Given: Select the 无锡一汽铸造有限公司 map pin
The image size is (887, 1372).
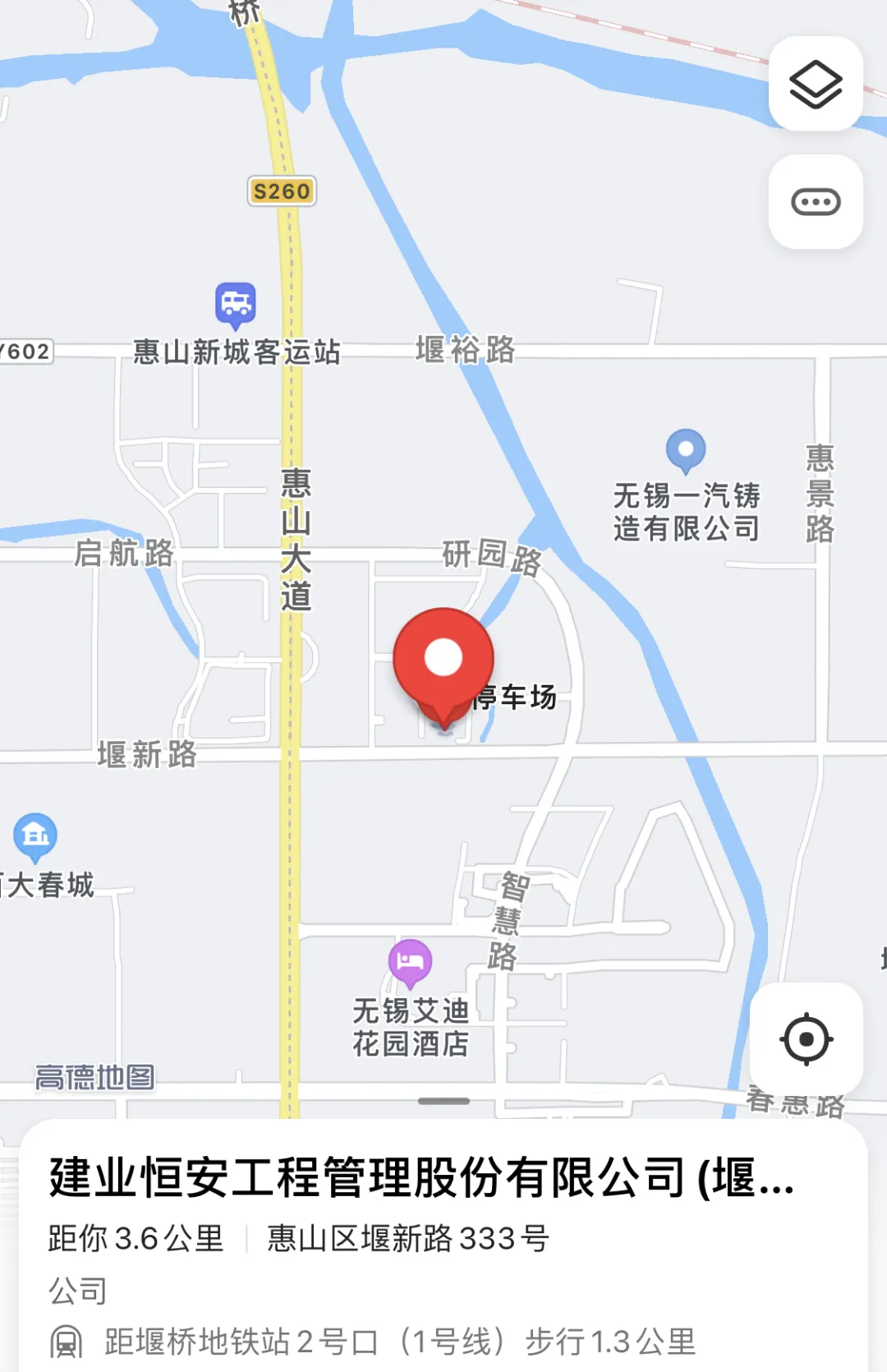Looking at the screenshot, I should tap(686, 450).
